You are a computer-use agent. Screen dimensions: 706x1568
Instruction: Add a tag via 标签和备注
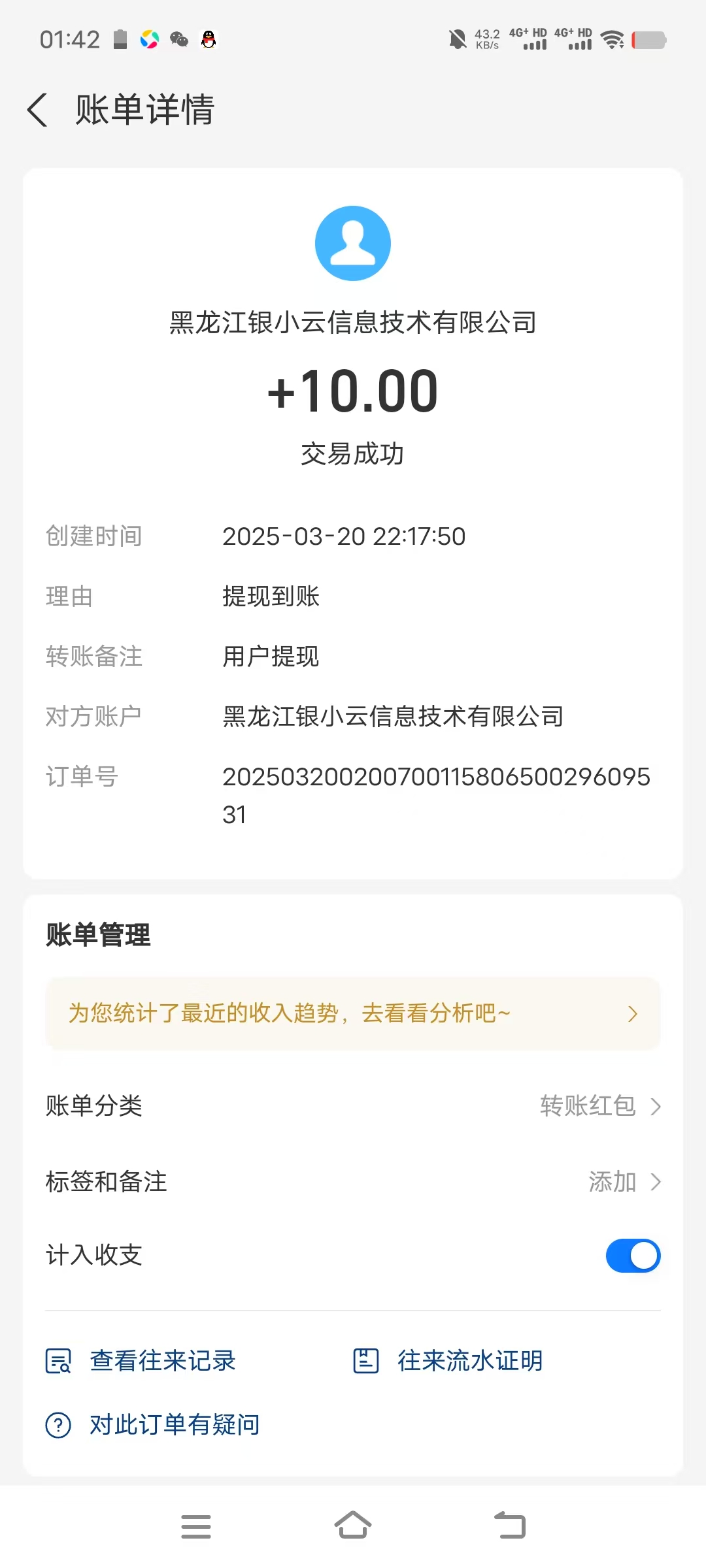[353, 1181]
